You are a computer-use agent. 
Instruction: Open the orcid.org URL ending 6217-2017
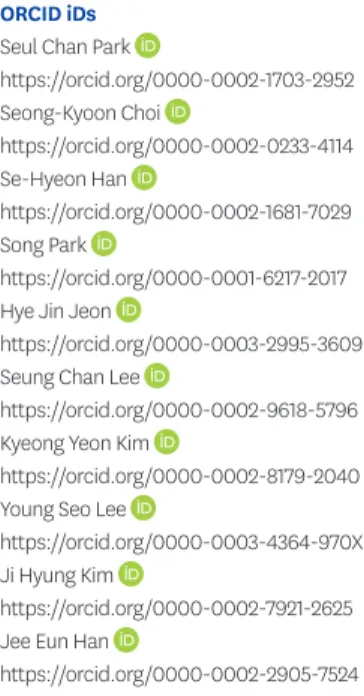click(174, 279)
